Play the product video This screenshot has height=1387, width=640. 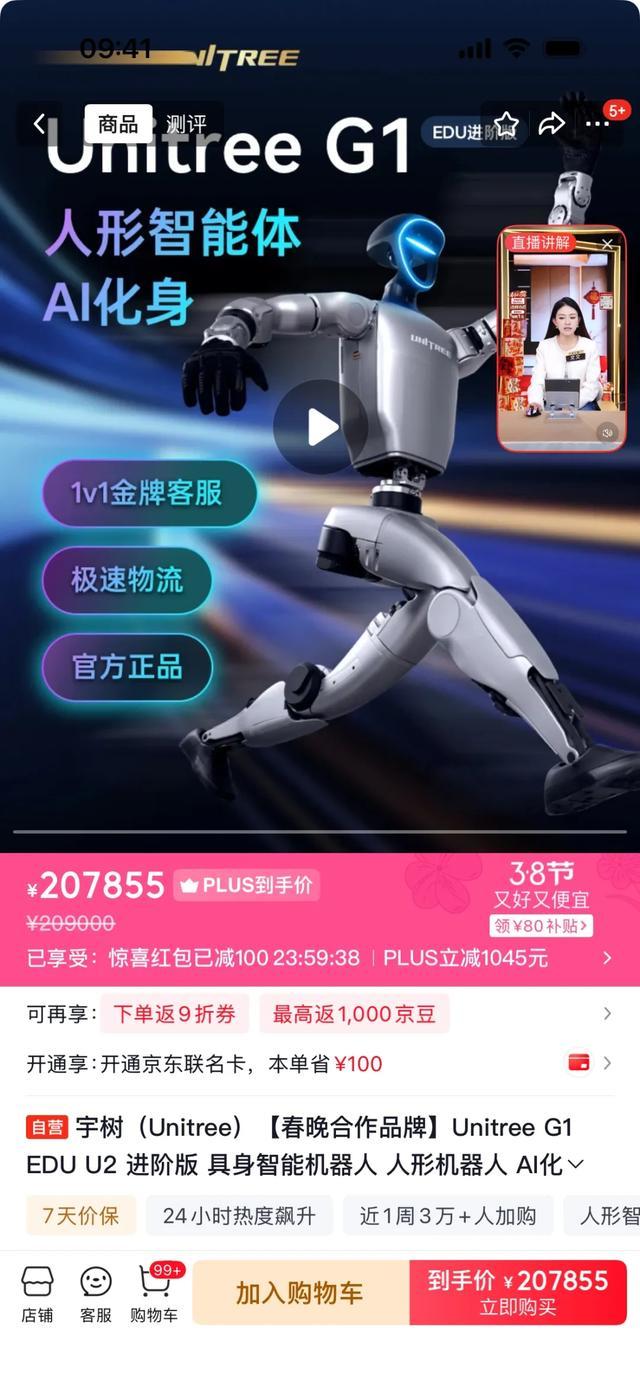tap(321, 427)
